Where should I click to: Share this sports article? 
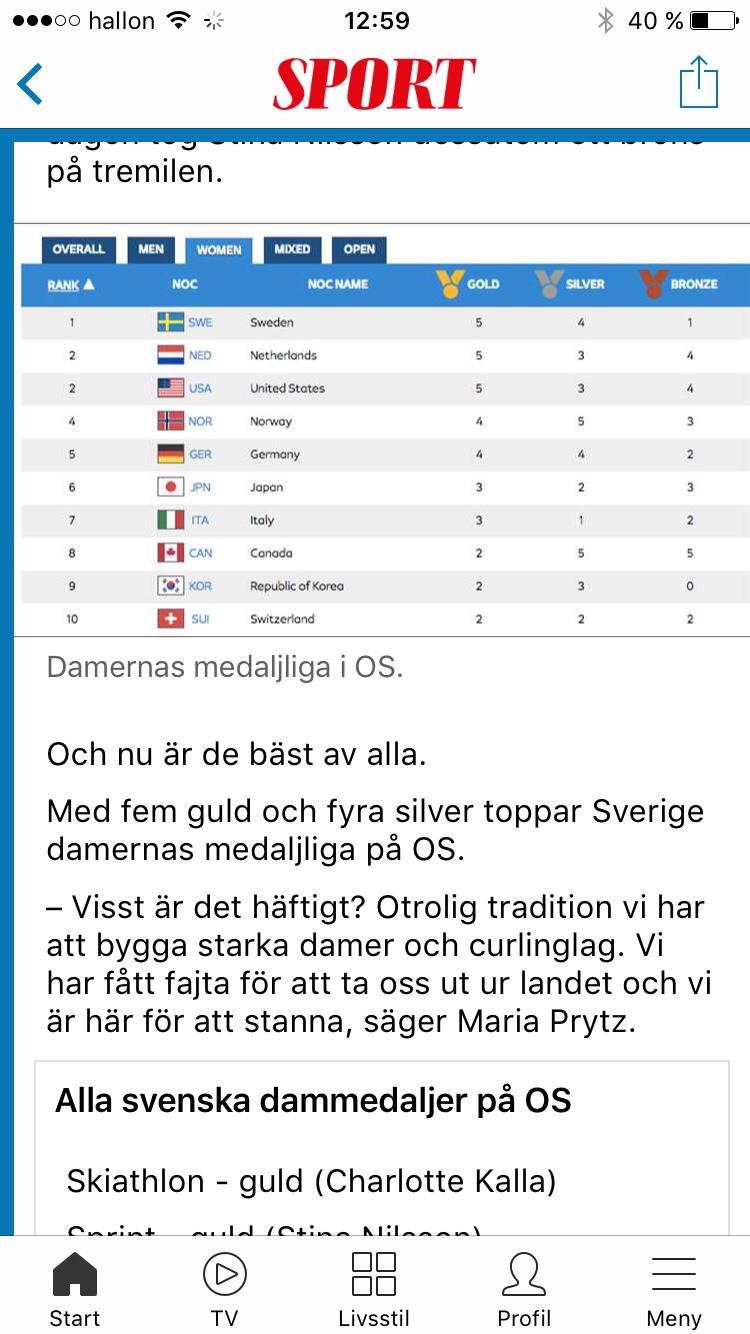click(x=698, y=82)
